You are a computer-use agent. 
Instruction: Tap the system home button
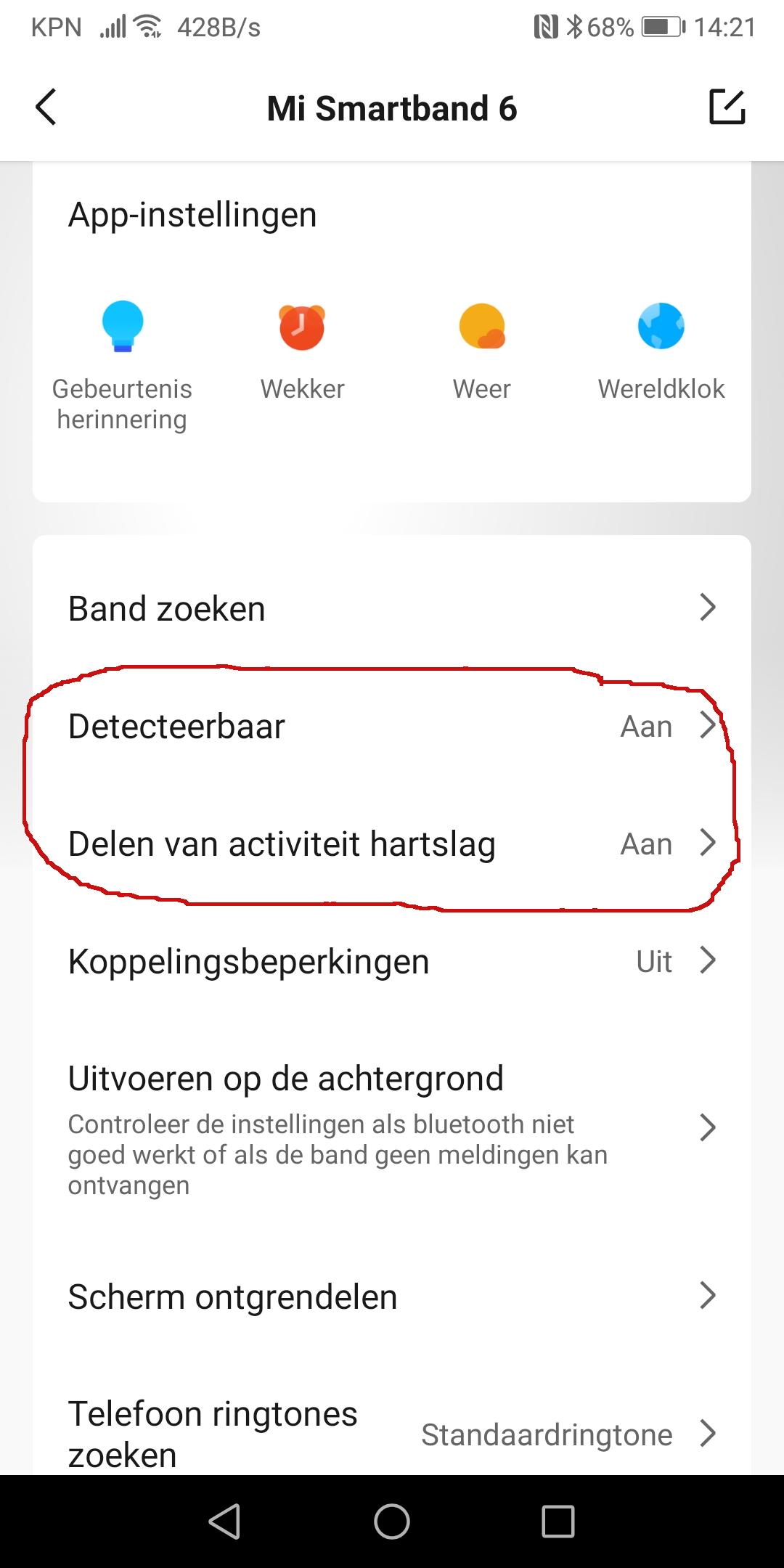(x=392, y=1521)
